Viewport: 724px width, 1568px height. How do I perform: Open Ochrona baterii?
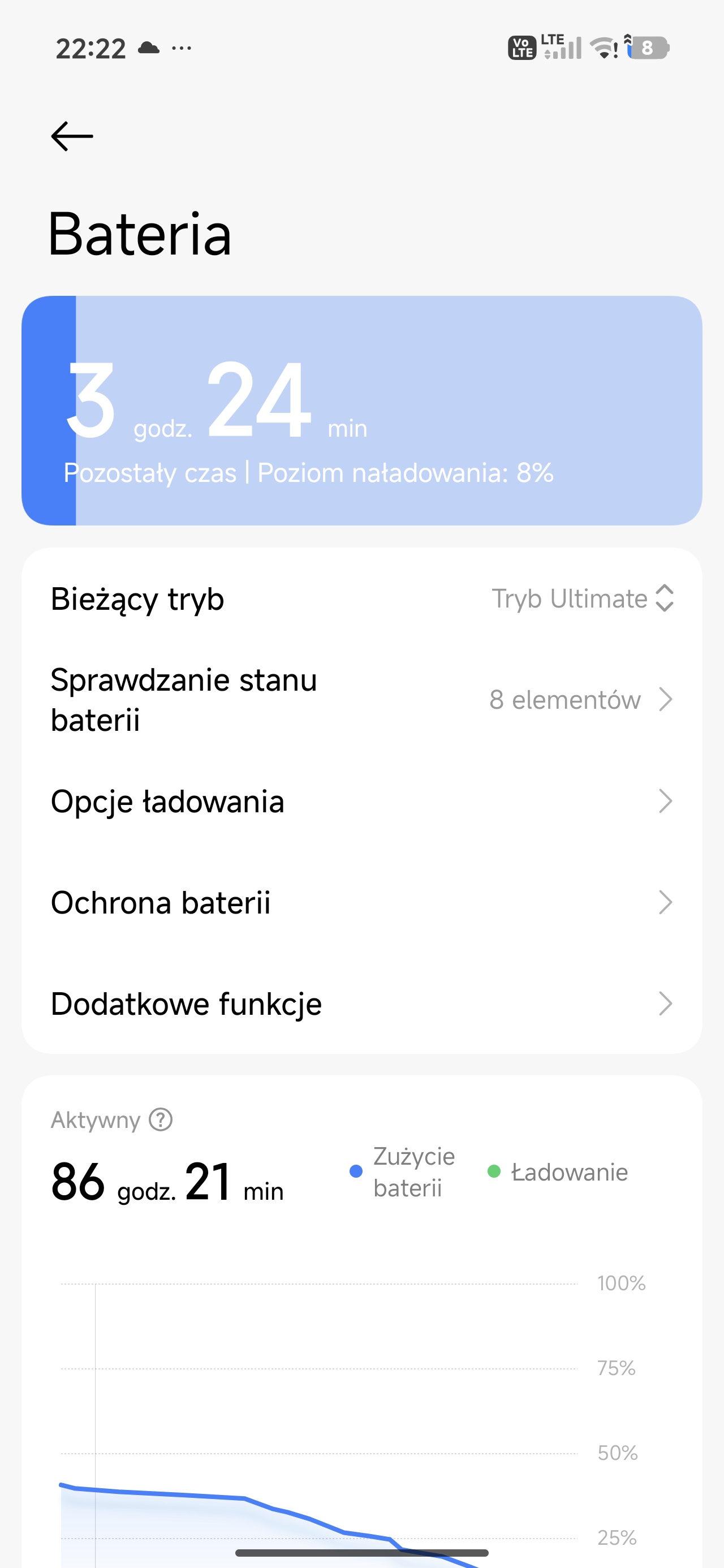tap(361, 903)
